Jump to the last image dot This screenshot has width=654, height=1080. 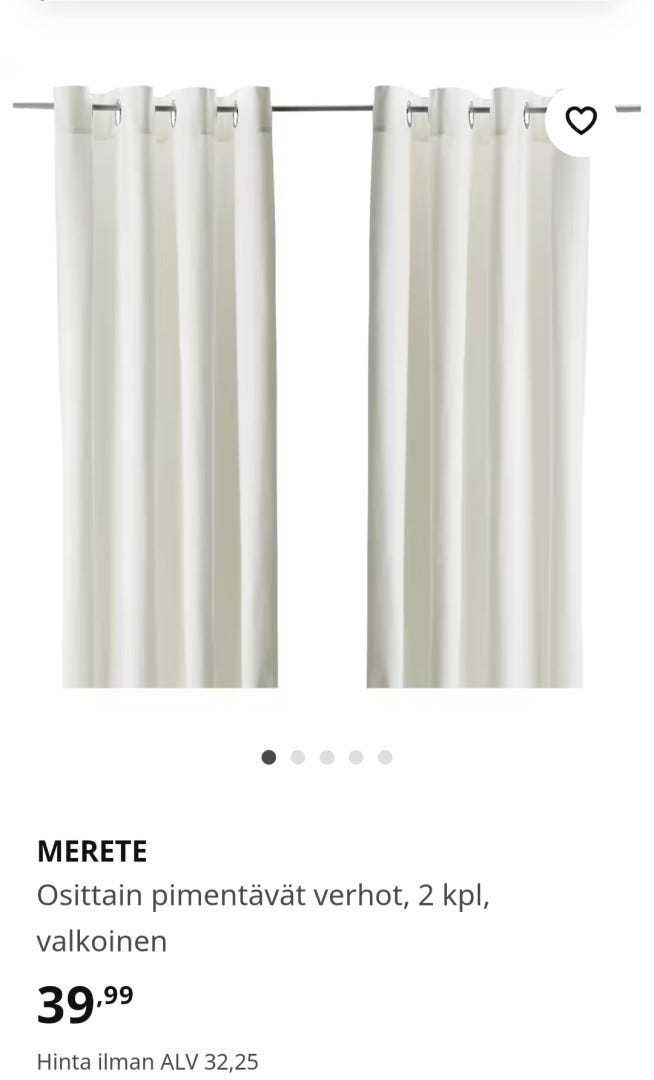coord(385,758)
